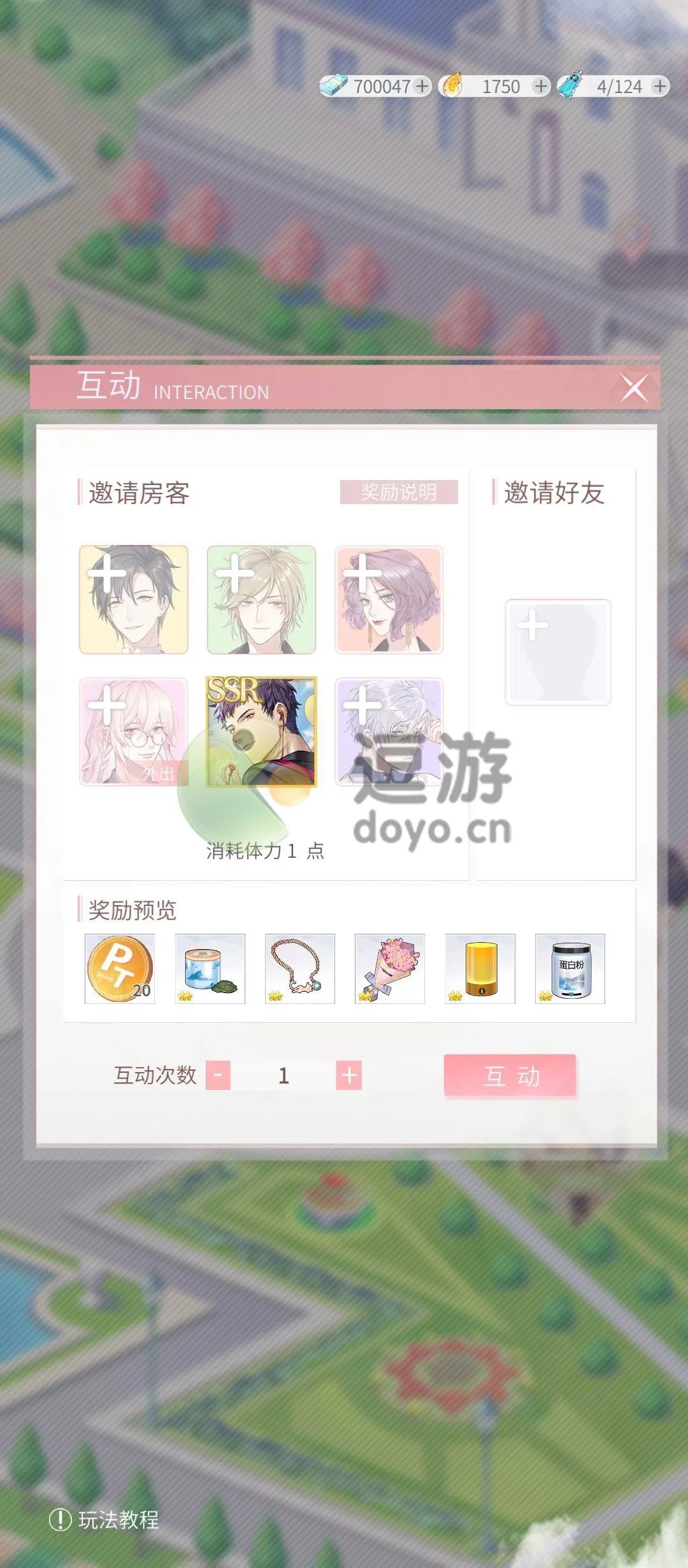Tap the selected SSR tenant card

click(261, 732)
